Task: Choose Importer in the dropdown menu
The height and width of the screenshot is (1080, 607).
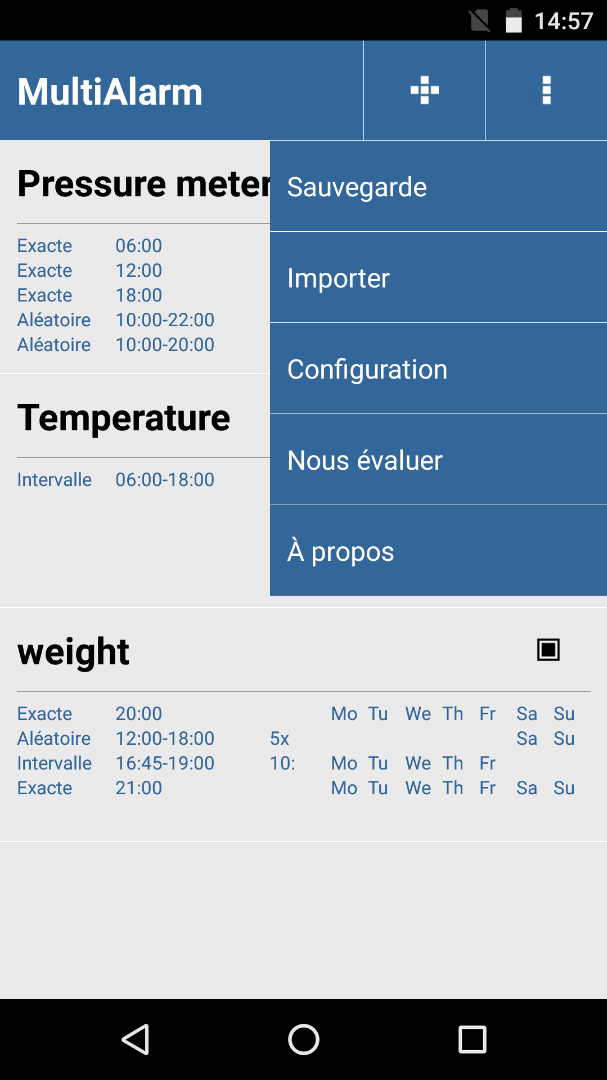Action: coord(438,278)
